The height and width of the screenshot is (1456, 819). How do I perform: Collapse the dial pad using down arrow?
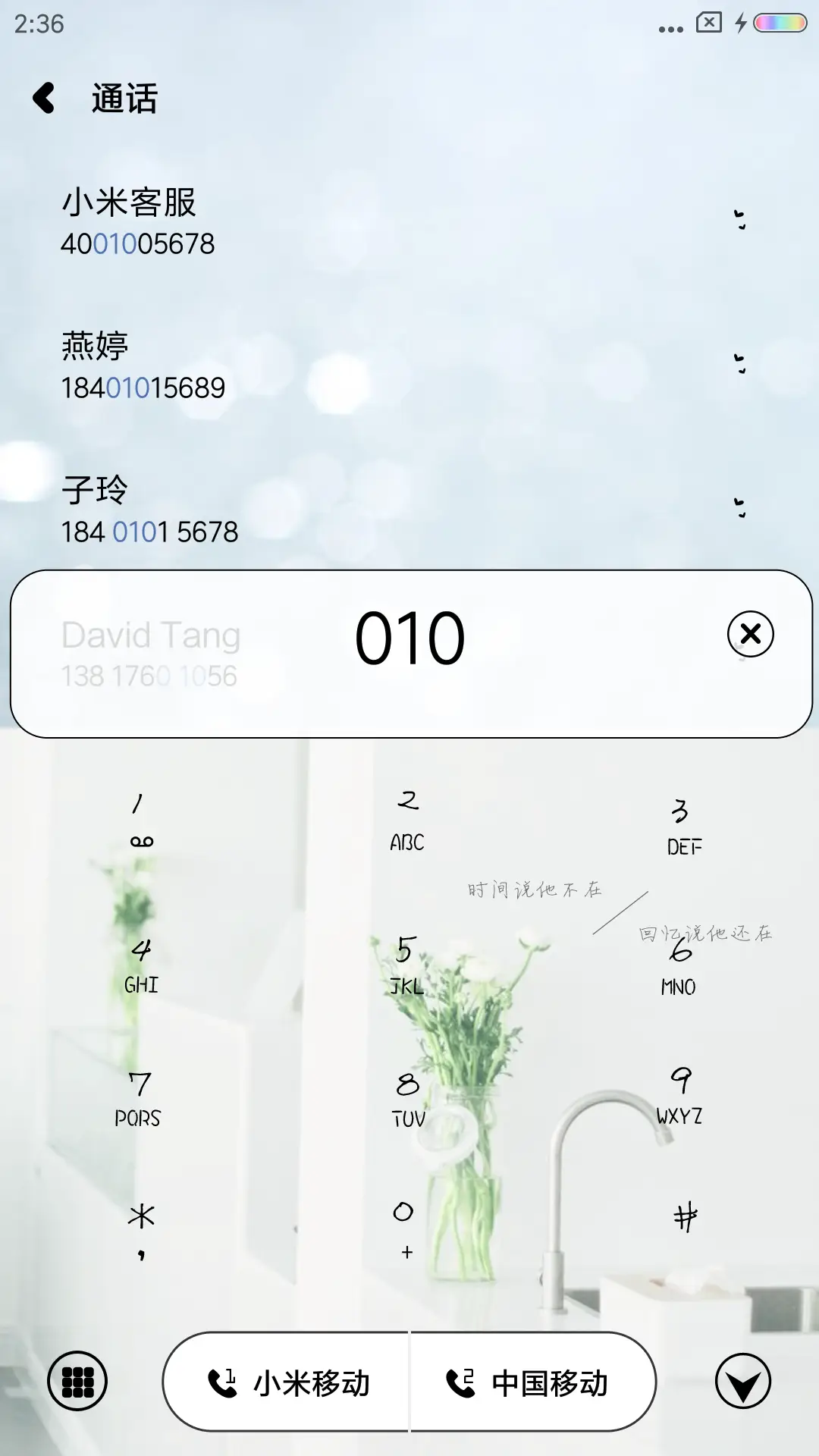pos(744,1382)
